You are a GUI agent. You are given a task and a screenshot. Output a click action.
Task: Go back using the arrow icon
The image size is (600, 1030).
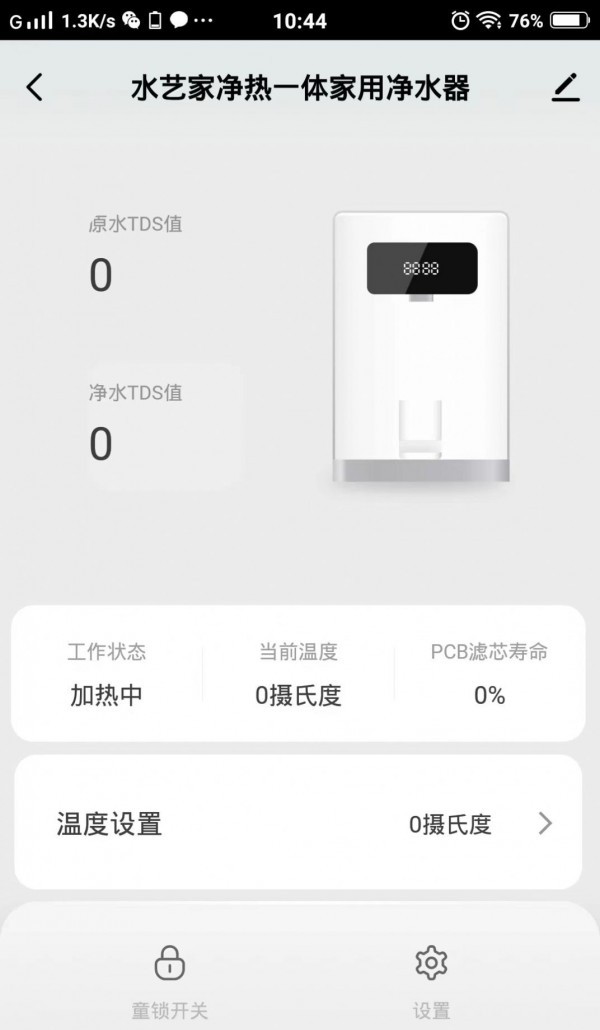pos(35,88)
